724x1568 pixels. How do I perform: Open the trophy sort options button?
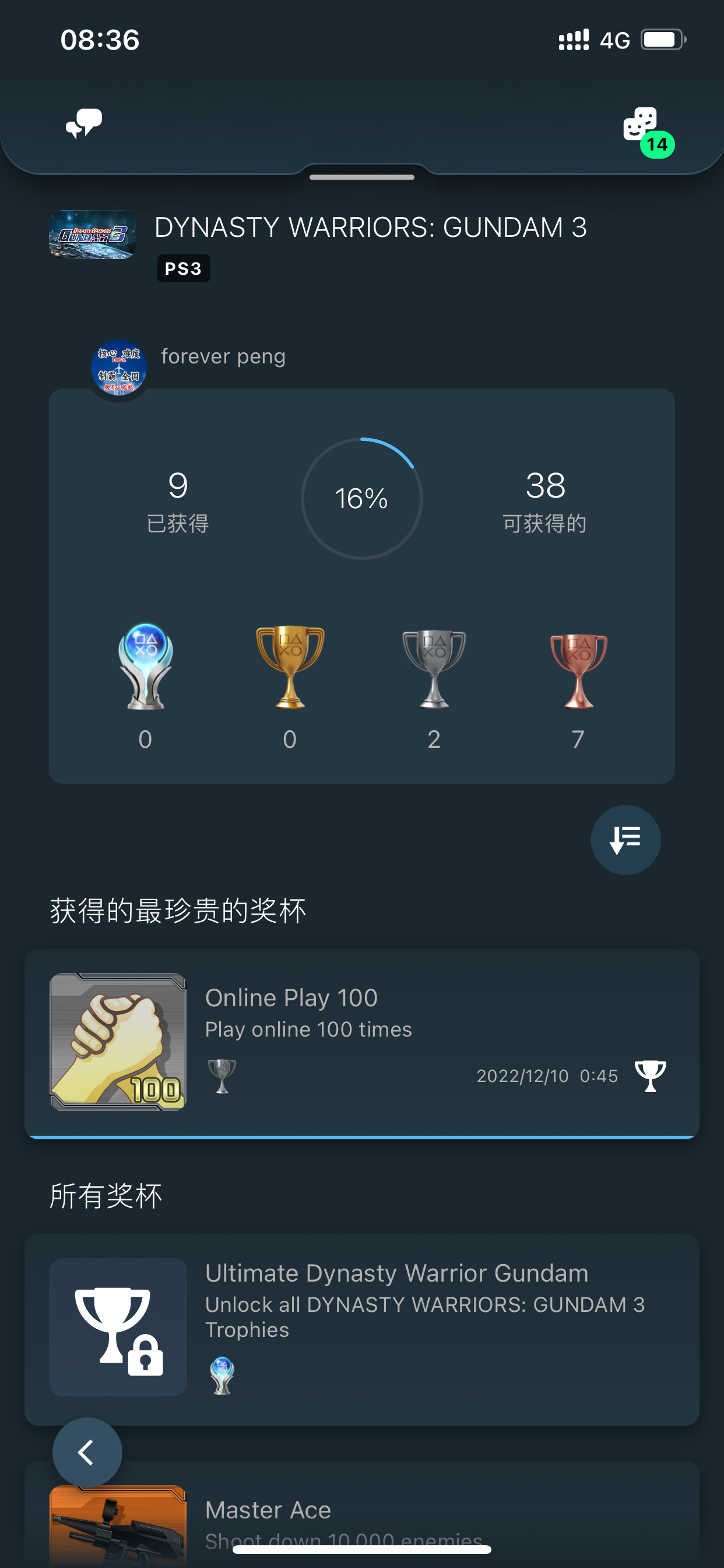(625, 839)
